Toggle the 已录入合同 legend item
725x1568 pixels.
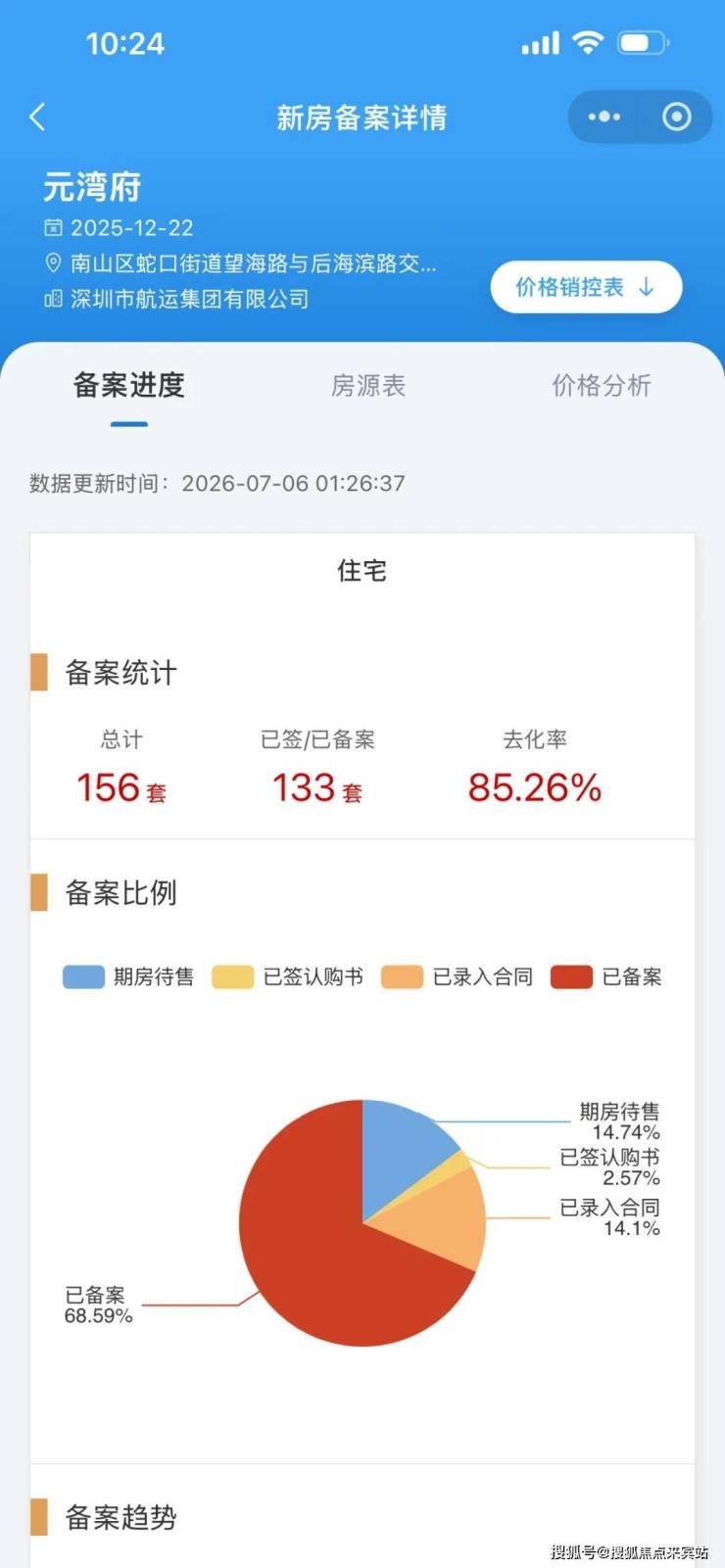(x=458, y=976)
